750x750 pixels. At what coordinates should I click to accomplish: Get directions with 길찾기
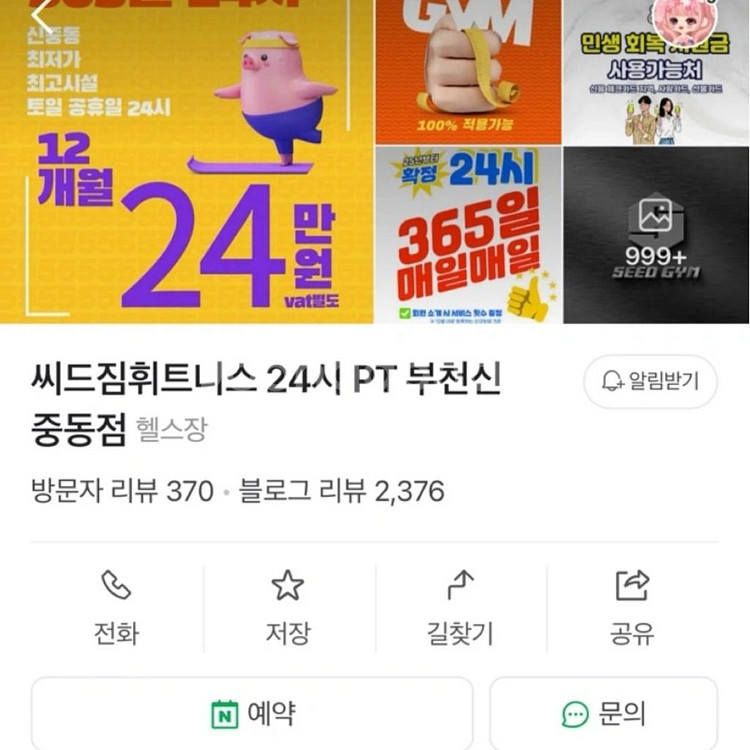460,606
